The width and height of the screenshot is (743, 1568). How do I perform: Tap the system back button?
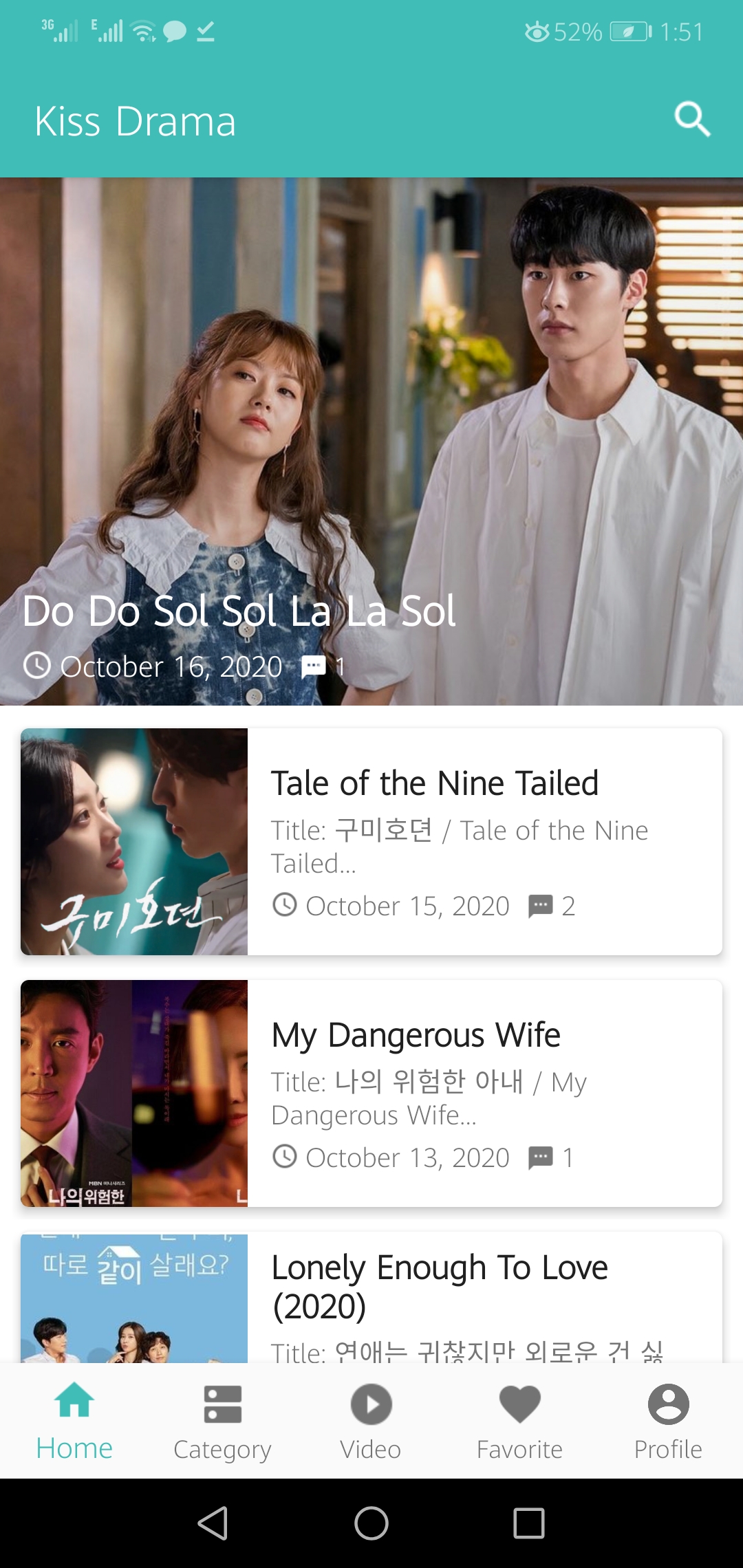click(213, 1523)
